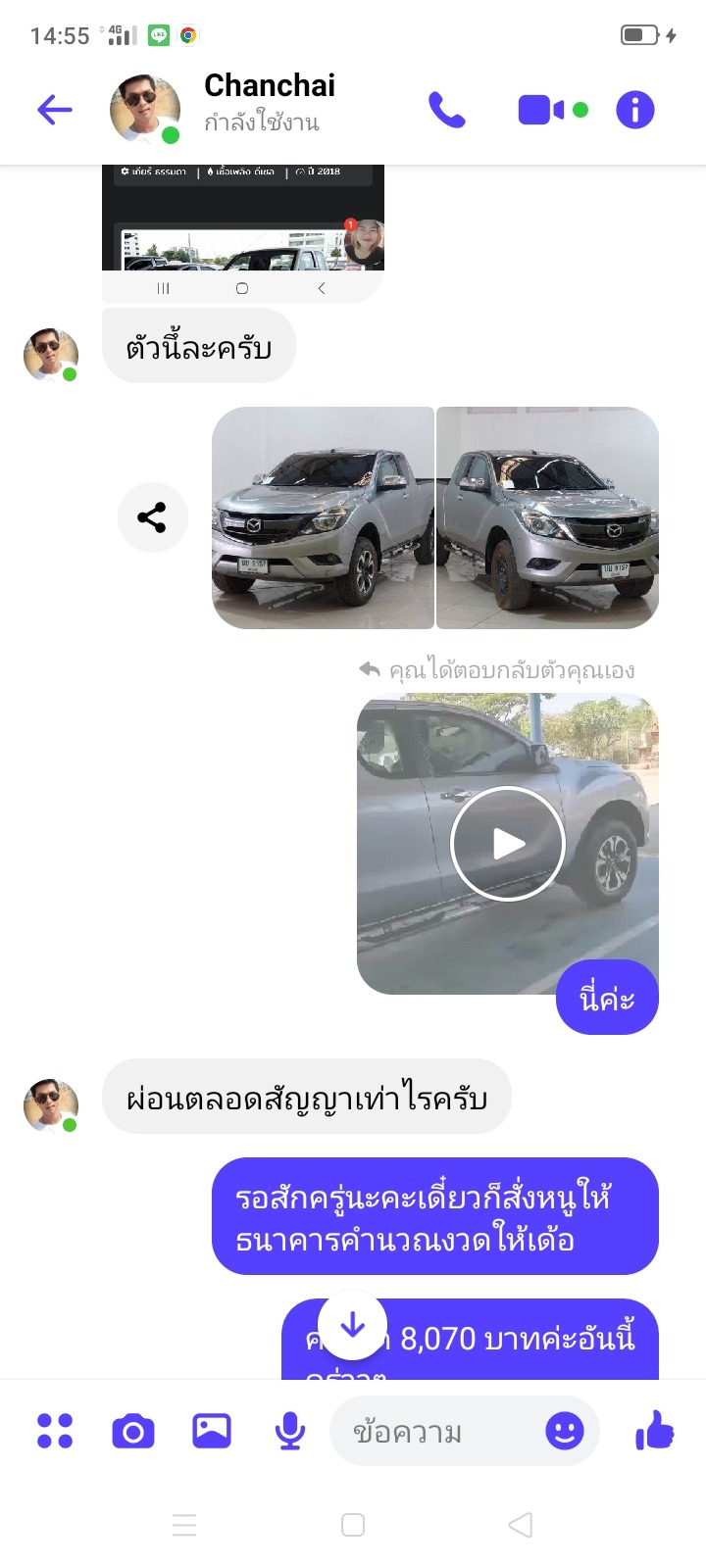Choose a picture from the gallery
This screenshot has width=706, height=1568.
click(212, 1431)
